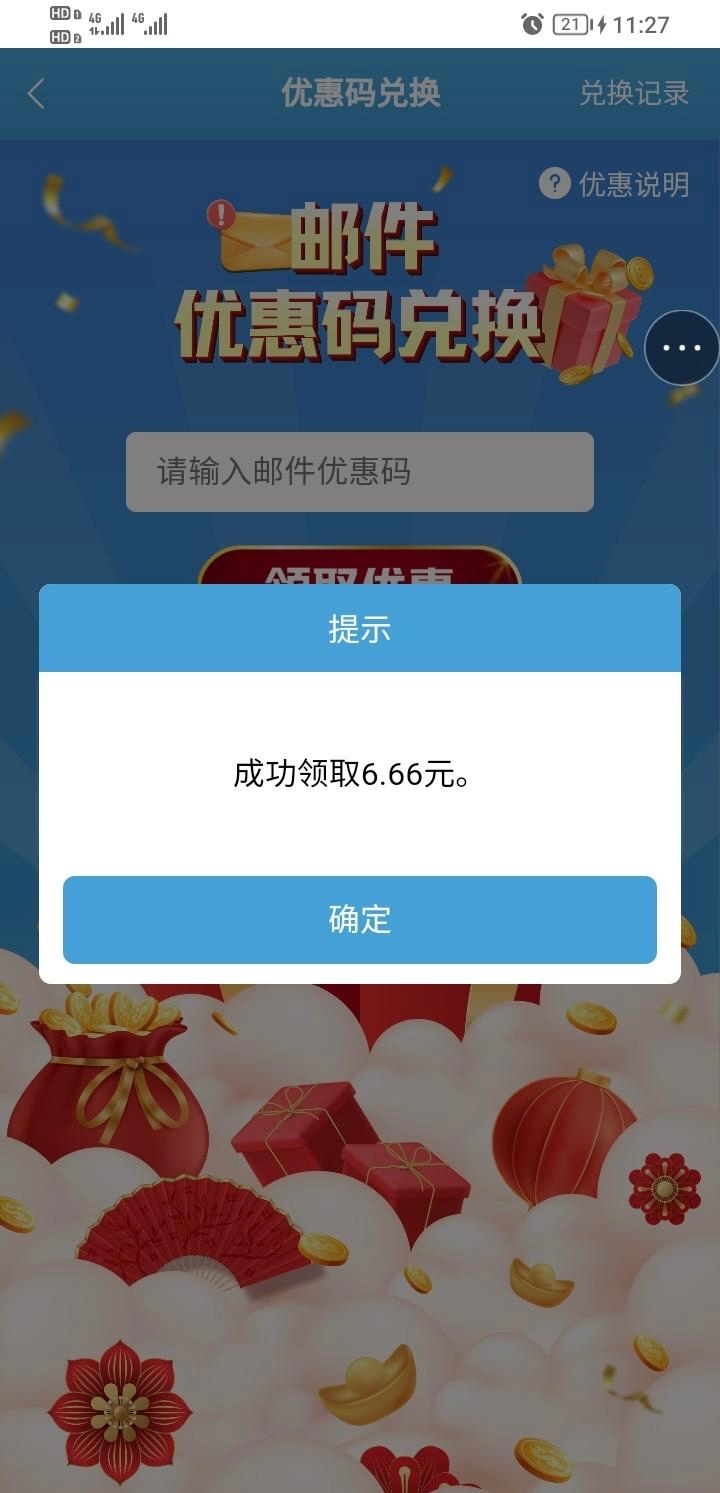View the 优惠说明 help info
720x1493 pixels.
point(615,184)
